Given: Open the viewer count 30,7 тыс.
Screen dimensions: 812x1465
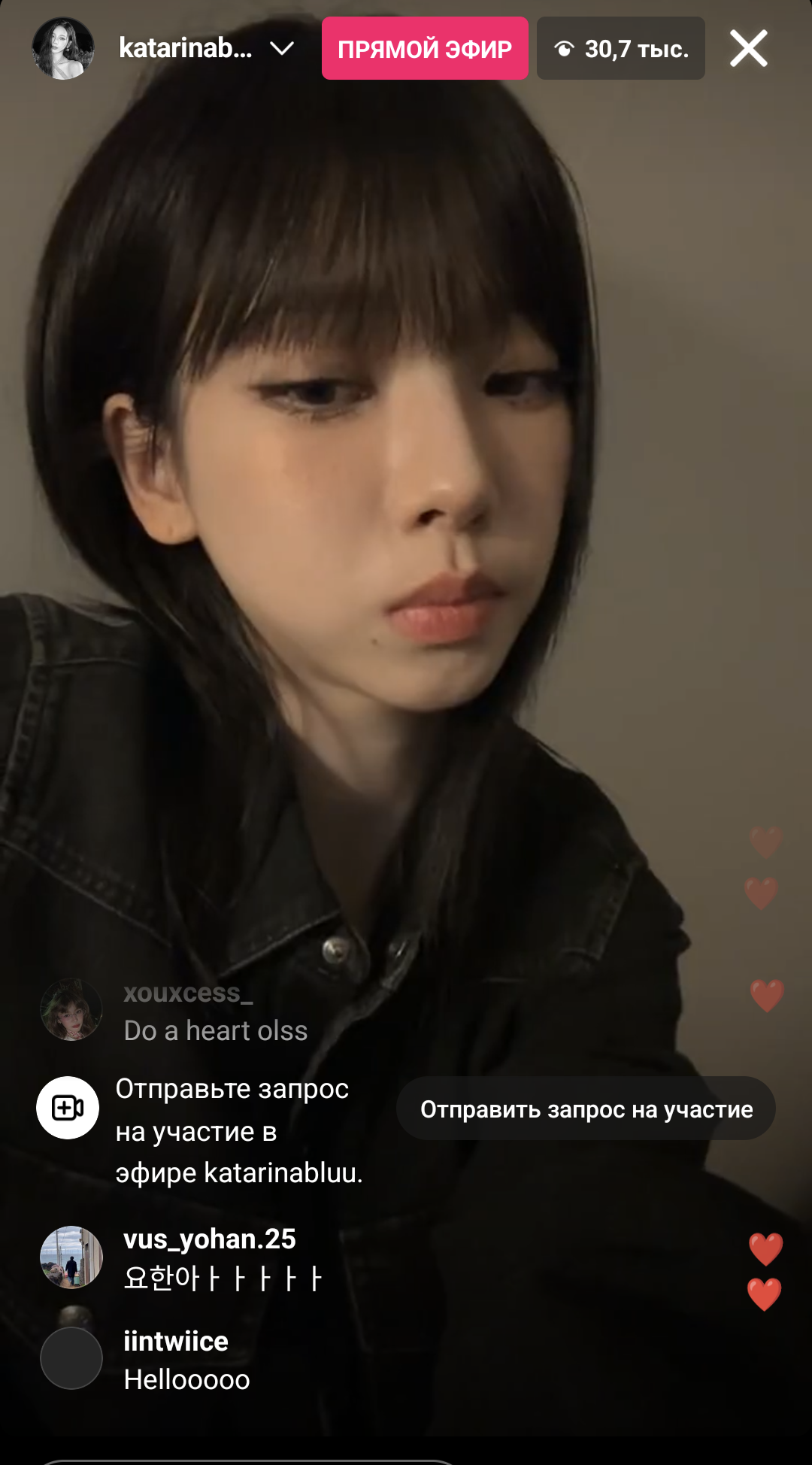Looking at the screenshot, I should [621, 49].
